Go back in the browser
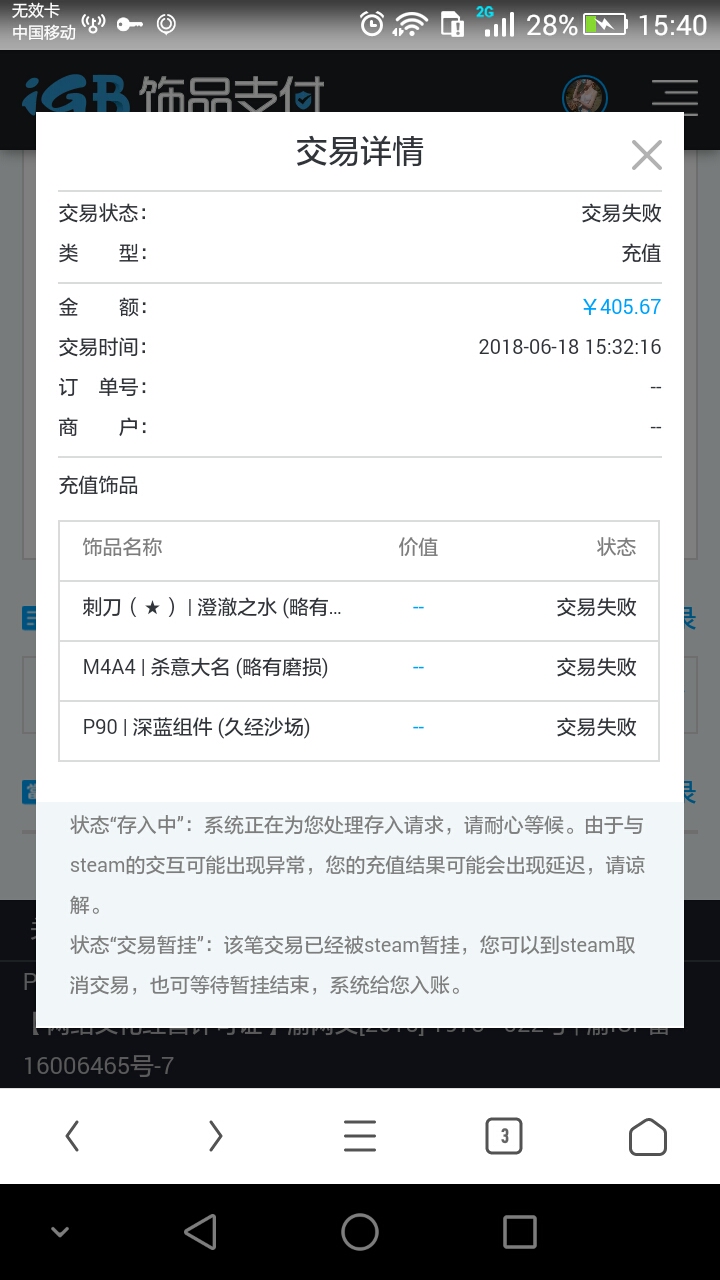The image size is (720, 1280). tap(72, 1136)
